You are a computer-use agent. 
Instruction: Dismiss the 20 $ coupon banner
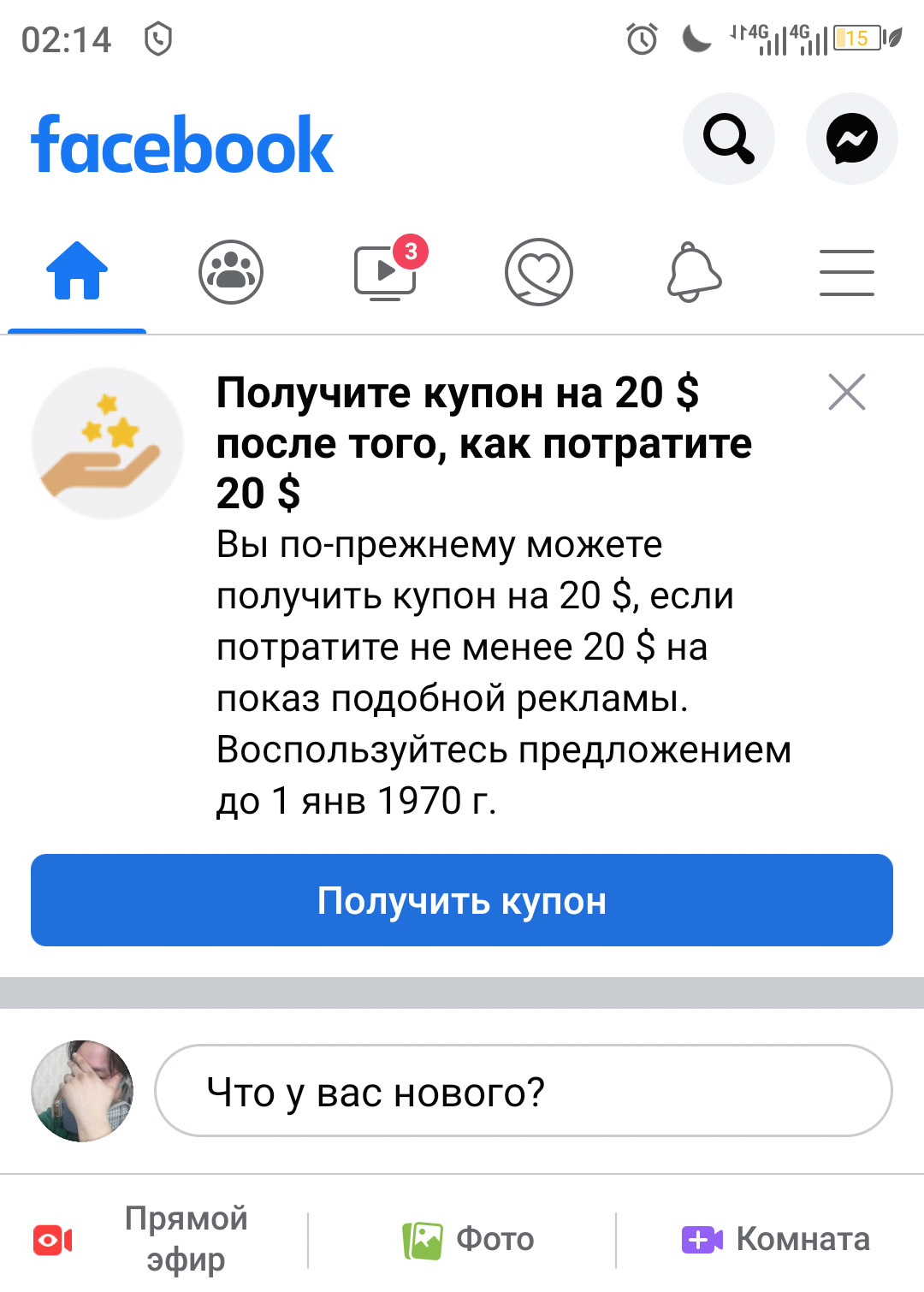coord(847,392)
